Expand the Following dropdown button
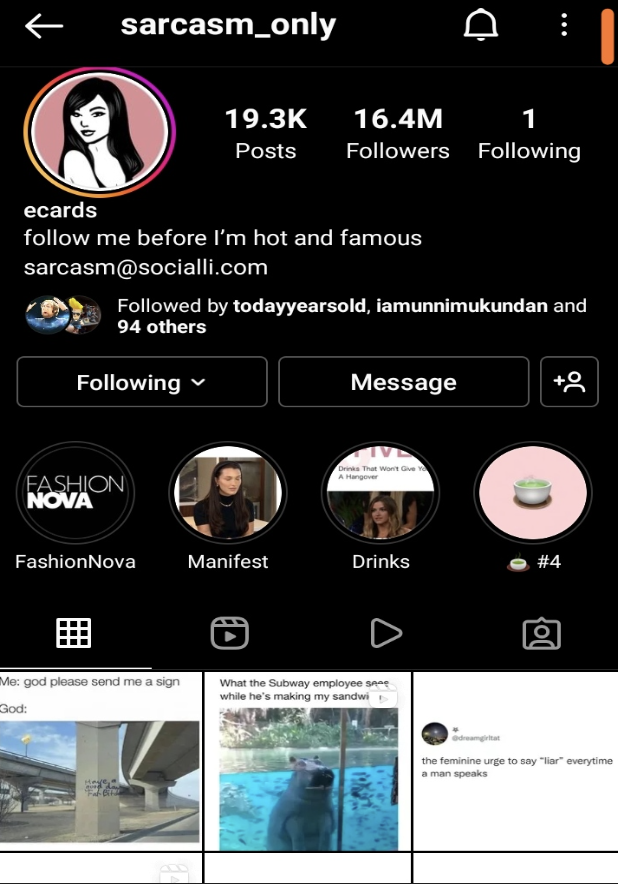Screen dimensions: 618x884 (x=142, y=382)
